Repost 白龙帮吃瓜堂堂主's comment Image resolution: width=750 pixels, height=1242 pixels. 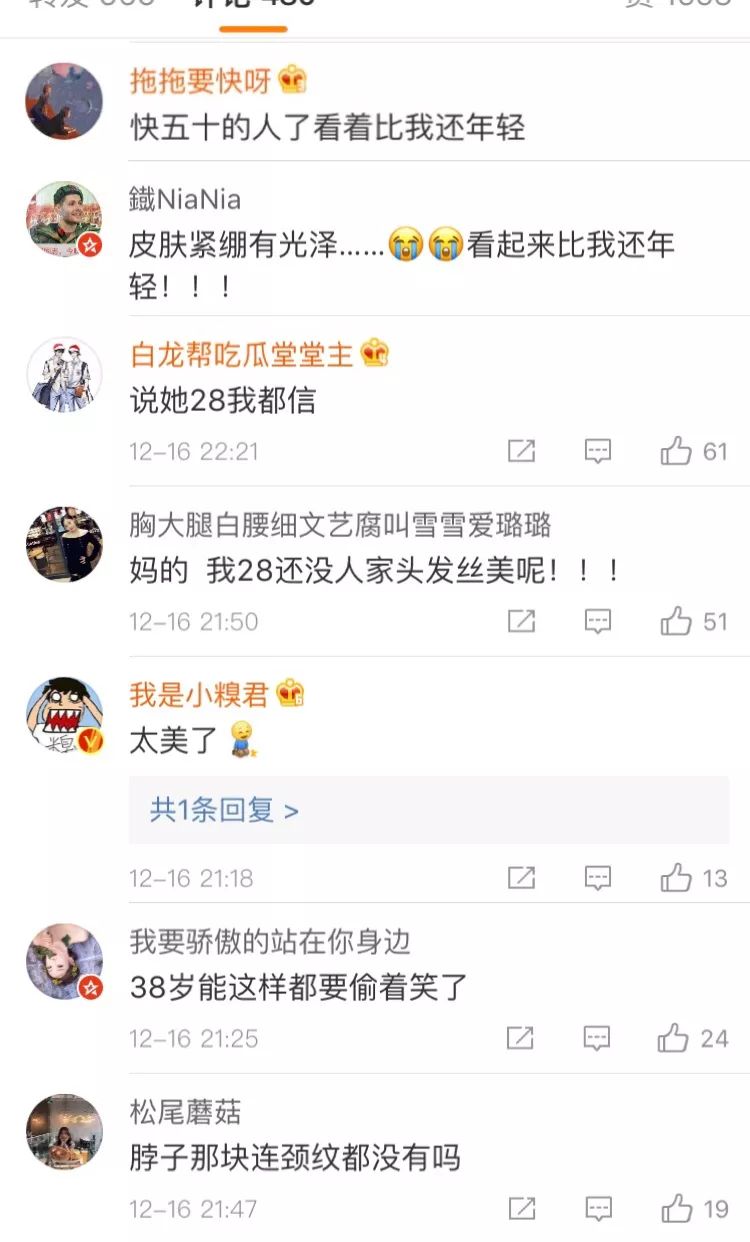[521, 452]
